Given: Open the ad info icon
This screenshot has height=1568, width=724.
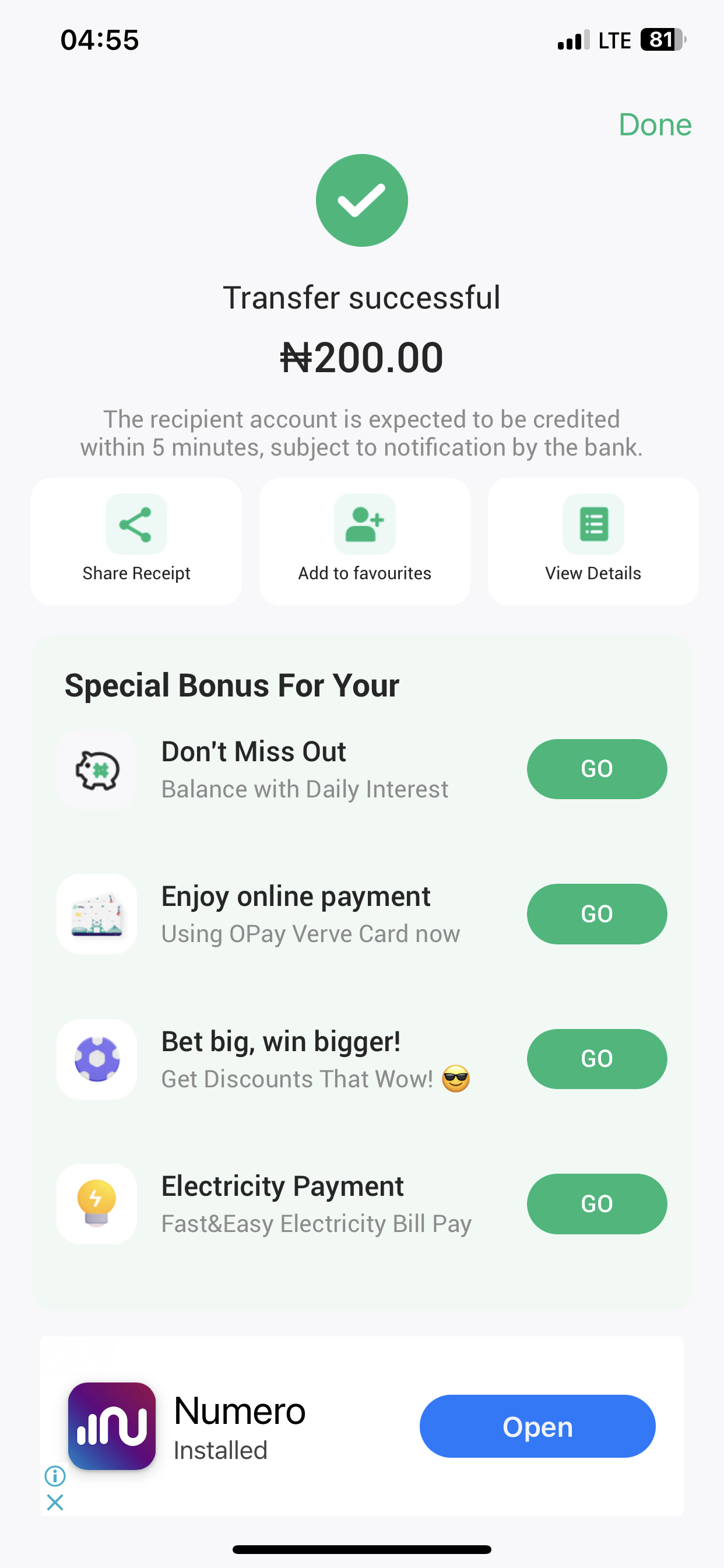Looking at the screenshot, I should pos(55,1475).
